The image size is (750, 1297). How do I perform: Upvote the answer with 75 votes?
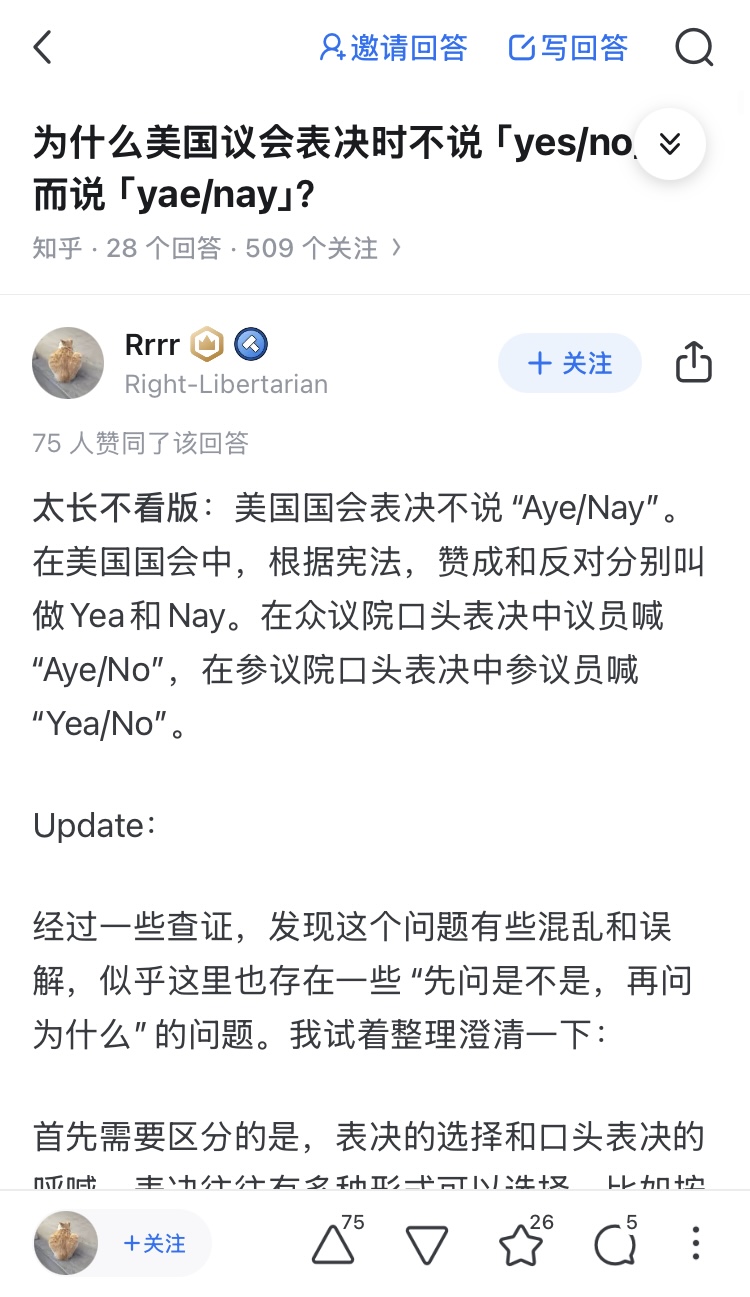coord(334,1243)
